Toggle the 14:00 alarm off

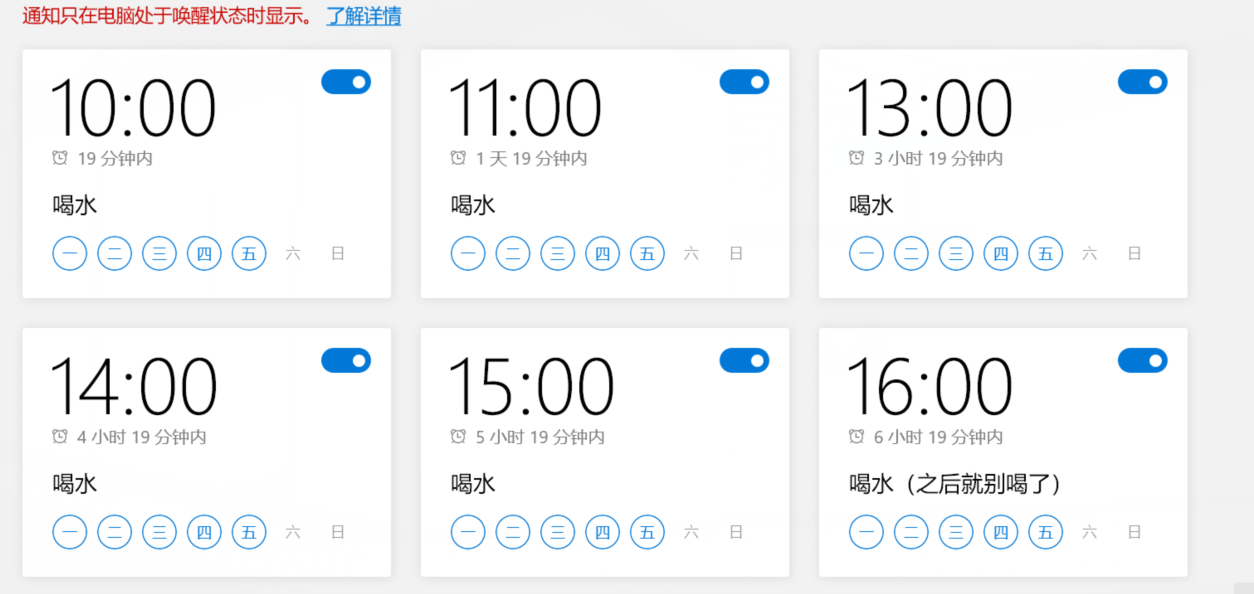tap(346, 360)
